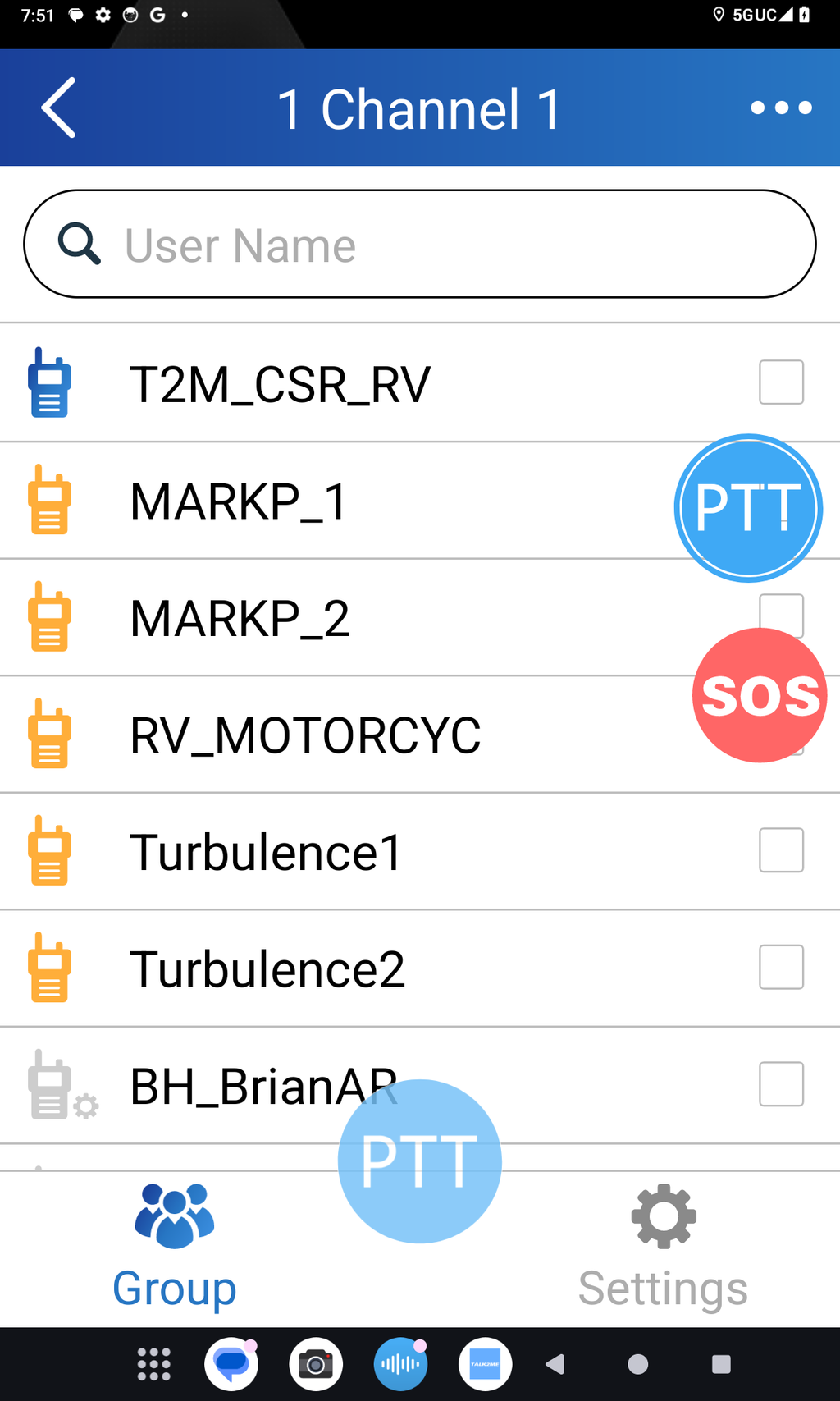The width and height of the screenshot is (840, 1401).
Task: Tap the Turbulence1 radio icon
Action: pyautogui.click(x=50, y=851)
